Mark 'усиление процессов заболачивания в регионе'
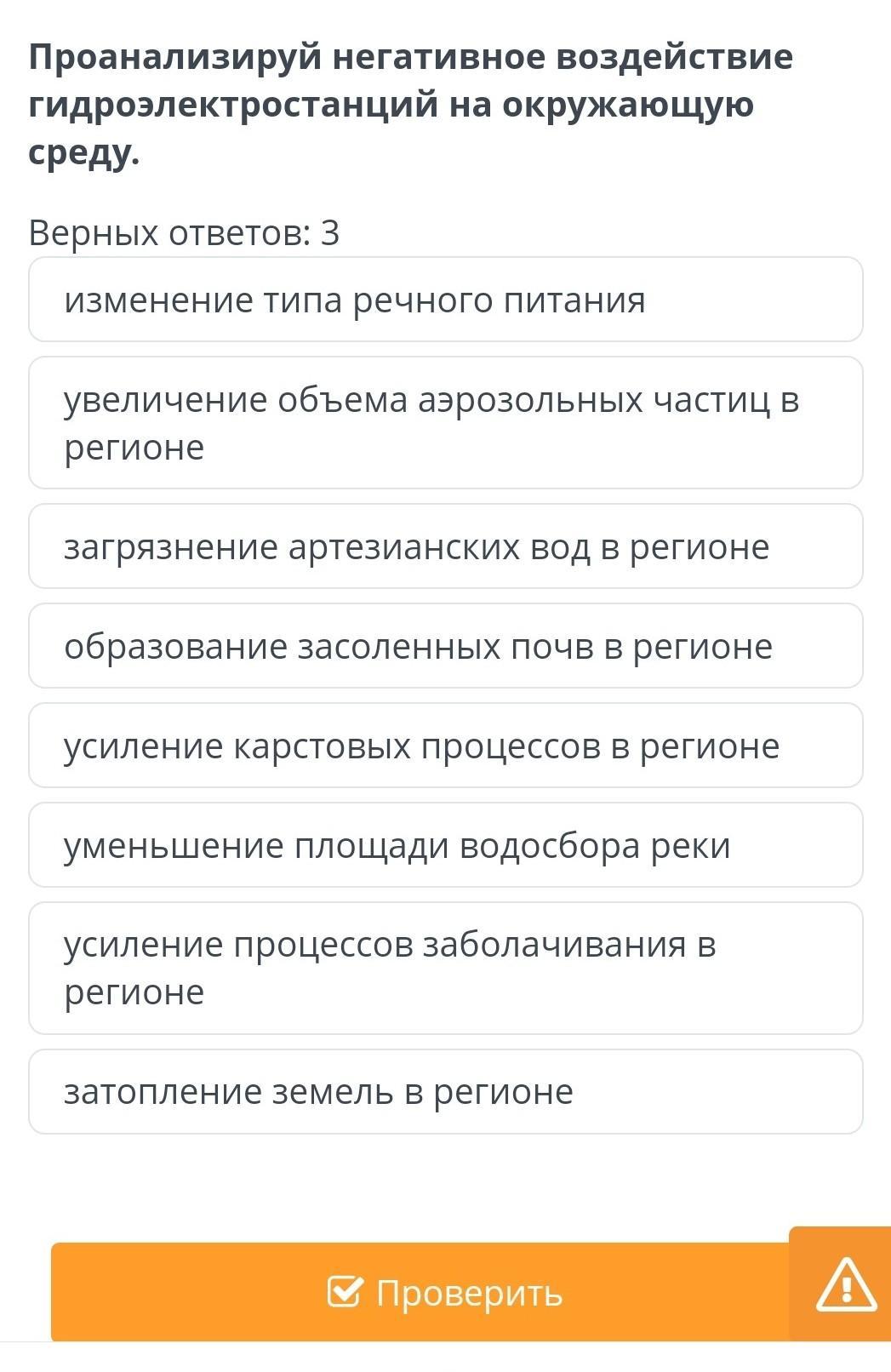 pyautogui.click(x=445, y=969)
